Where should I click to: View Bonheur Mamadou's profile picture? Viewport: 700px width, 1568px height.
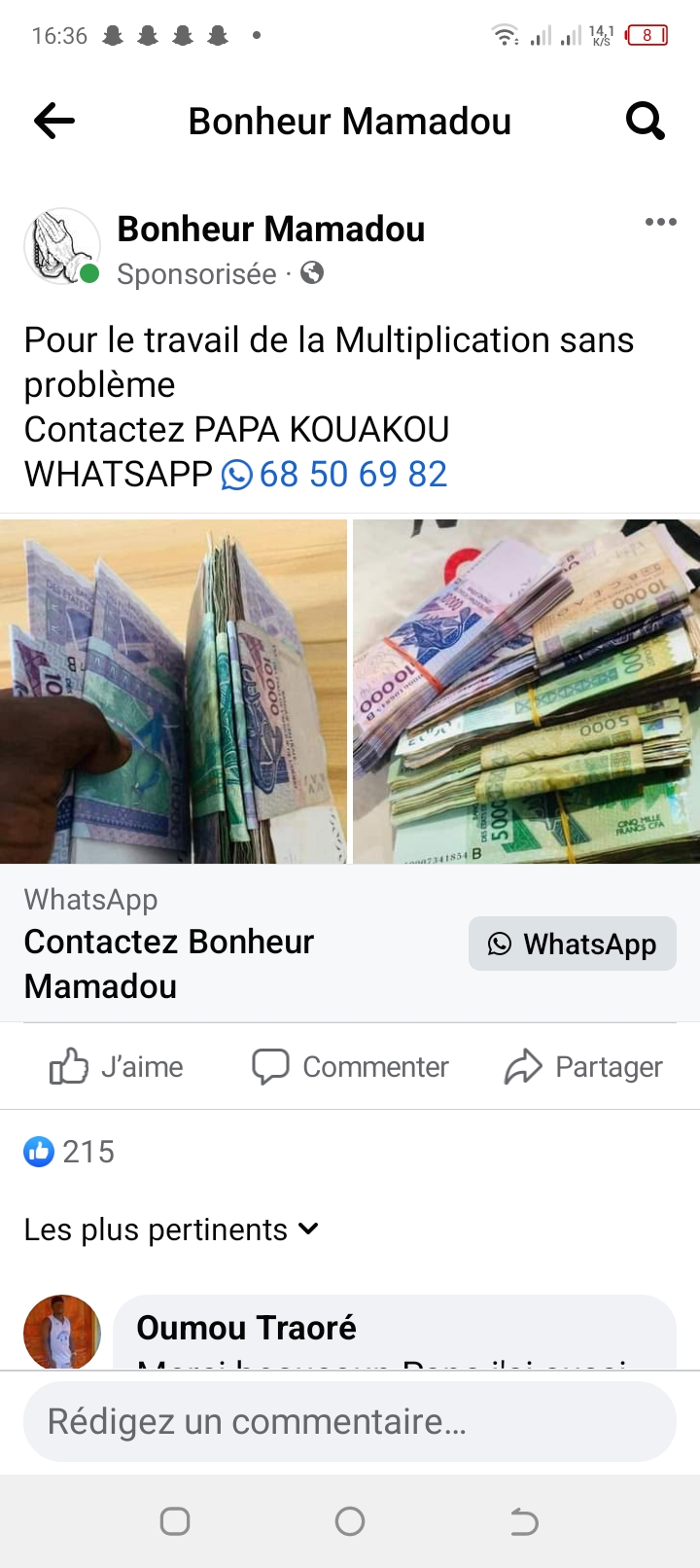click(61, 246)
